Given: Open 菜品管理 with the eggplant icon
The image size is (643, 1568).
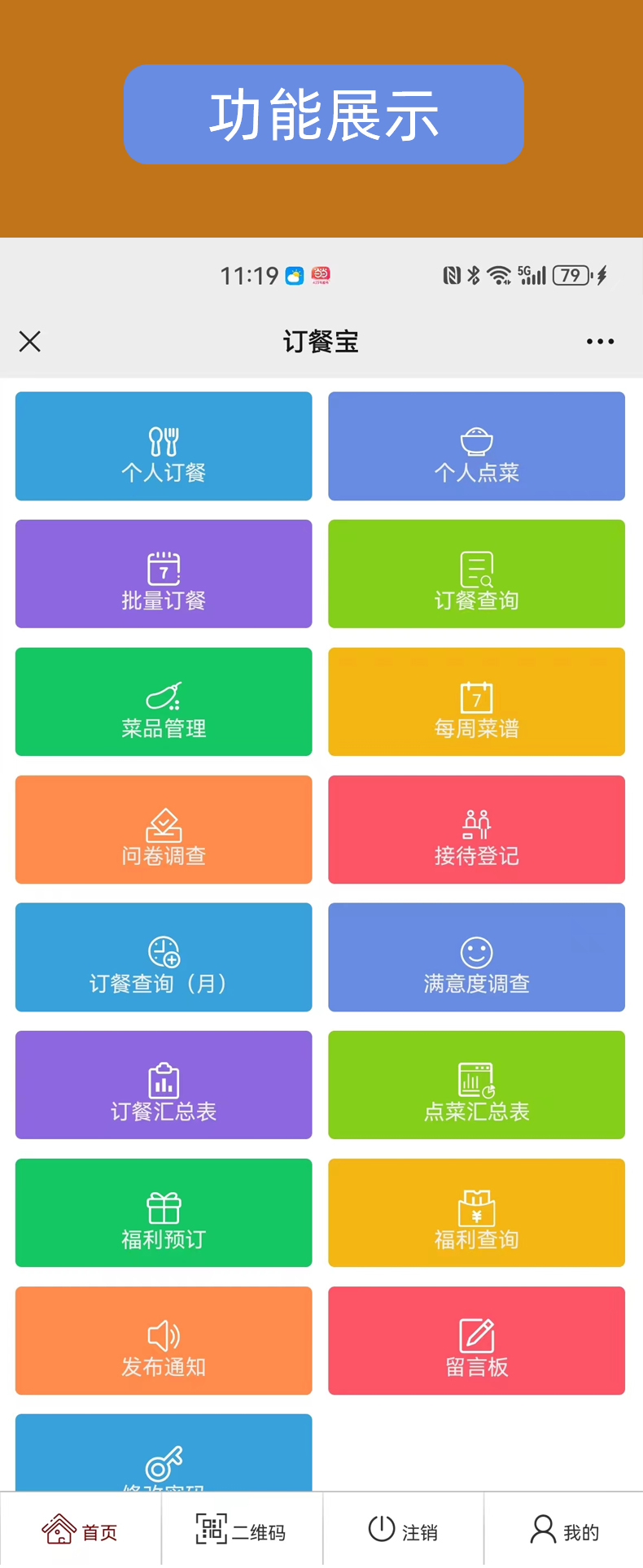Looking at the screenshot, I should (163, 701).
